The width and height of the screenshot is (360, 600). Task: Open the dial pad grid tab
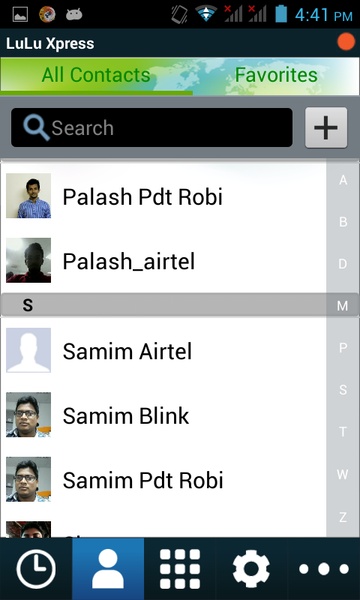[180, 569]
